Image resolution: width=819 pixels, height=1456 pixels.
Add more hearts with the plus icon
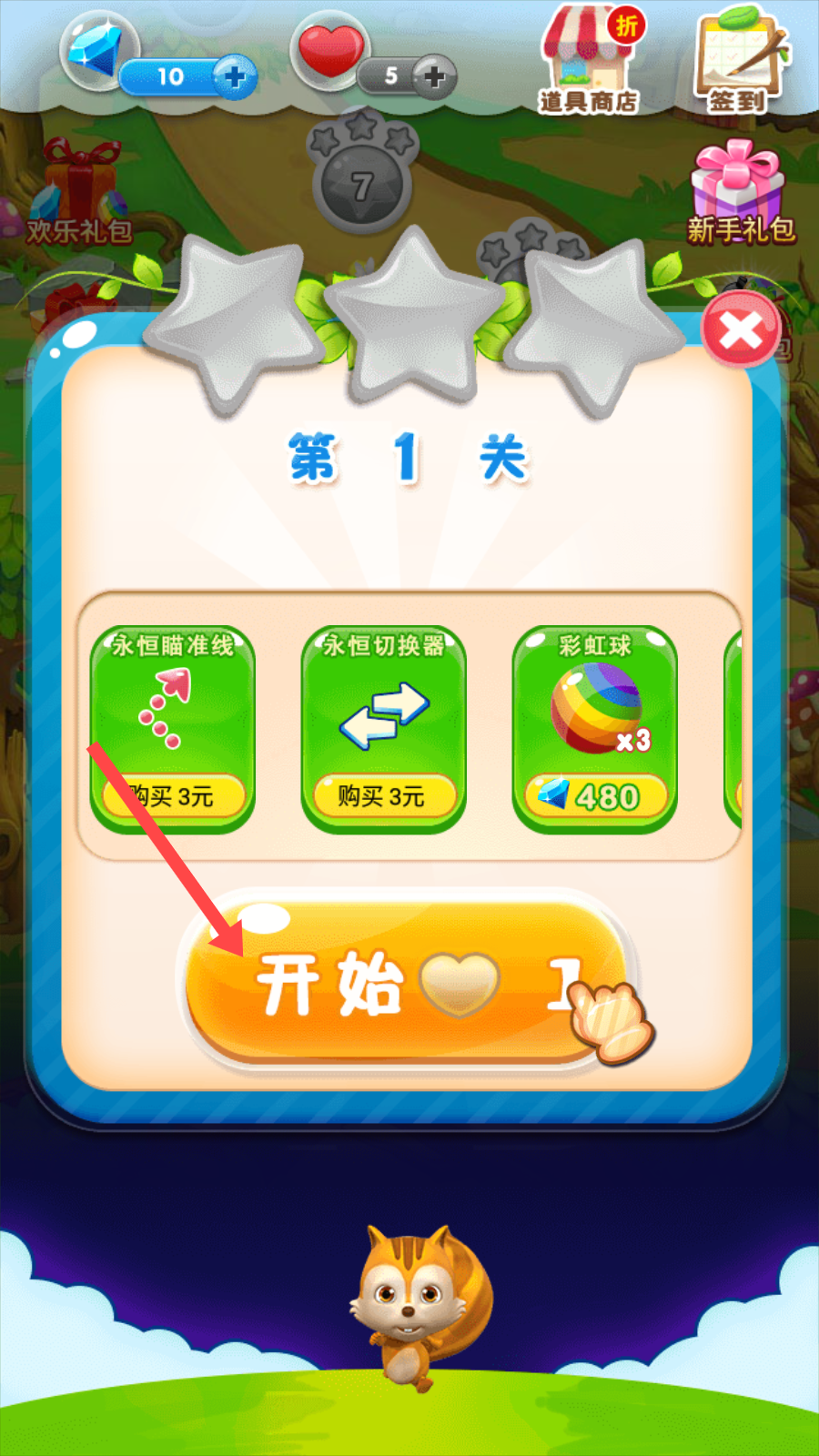[x=434, y=76]
